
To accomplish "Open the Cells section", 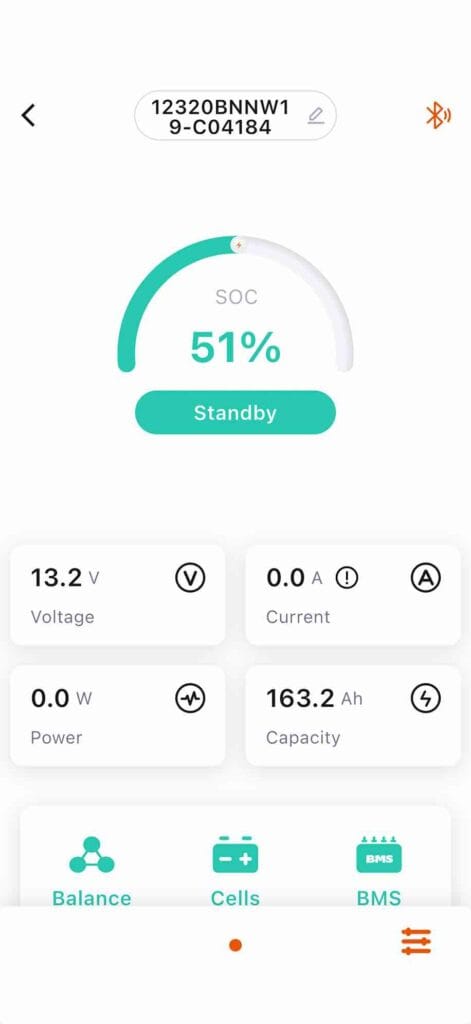I will [x=235, y=872].
